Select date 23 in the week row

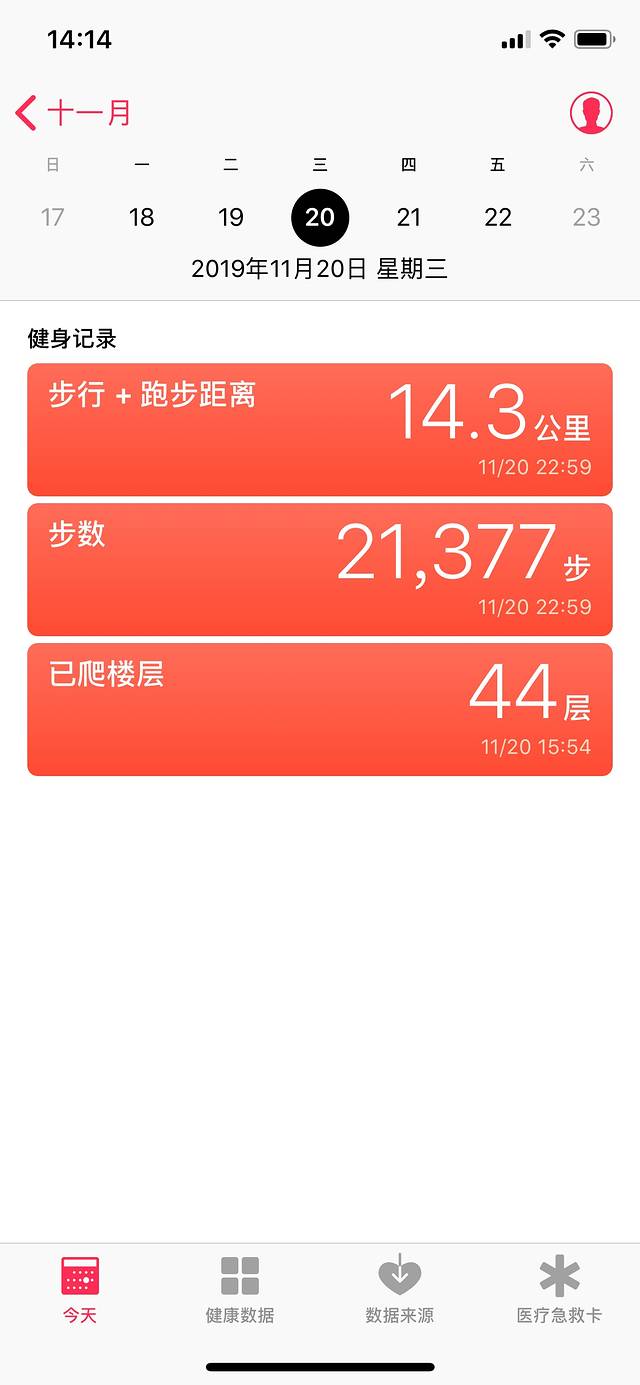(x=586, y=217)
